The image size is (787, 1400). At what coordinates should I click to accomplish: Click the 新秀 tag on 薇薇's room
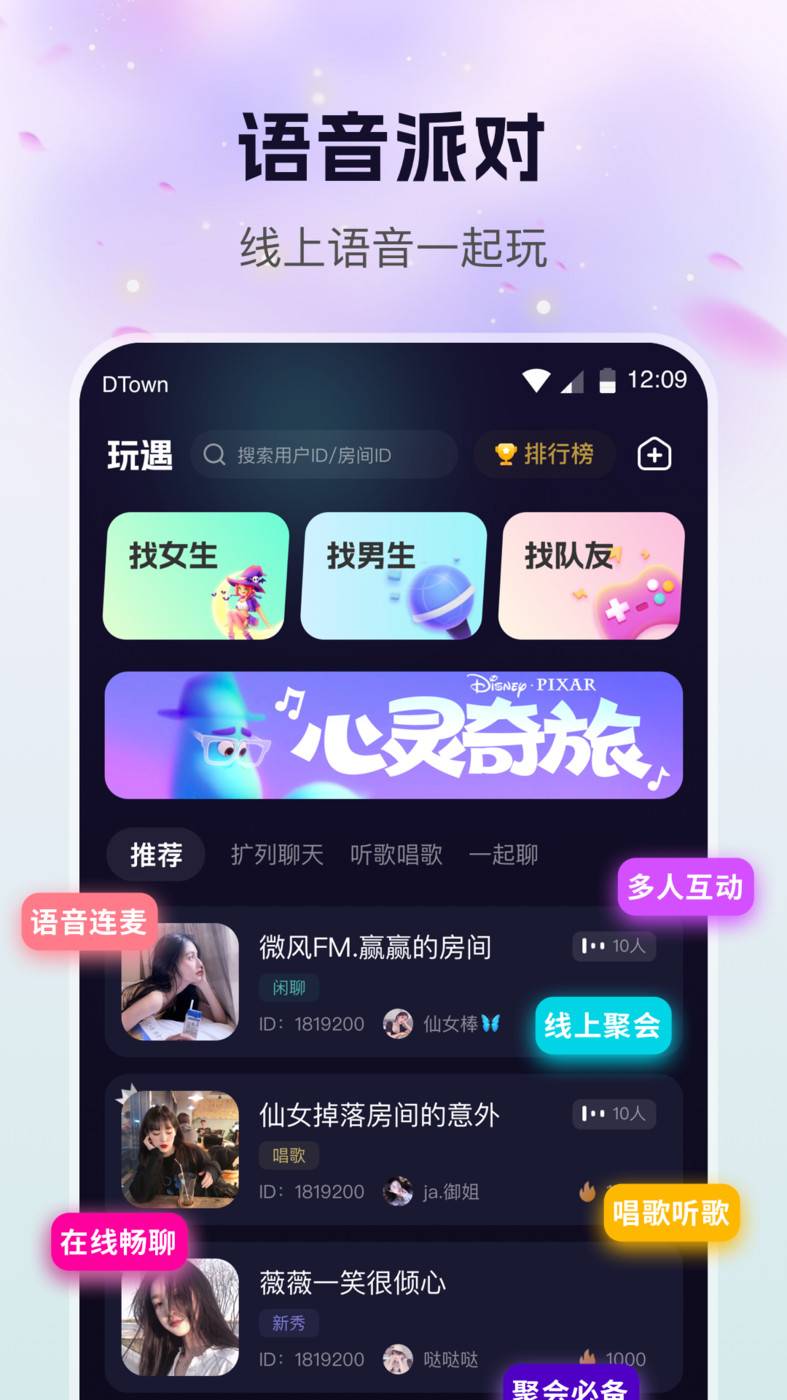point(288,1323)
